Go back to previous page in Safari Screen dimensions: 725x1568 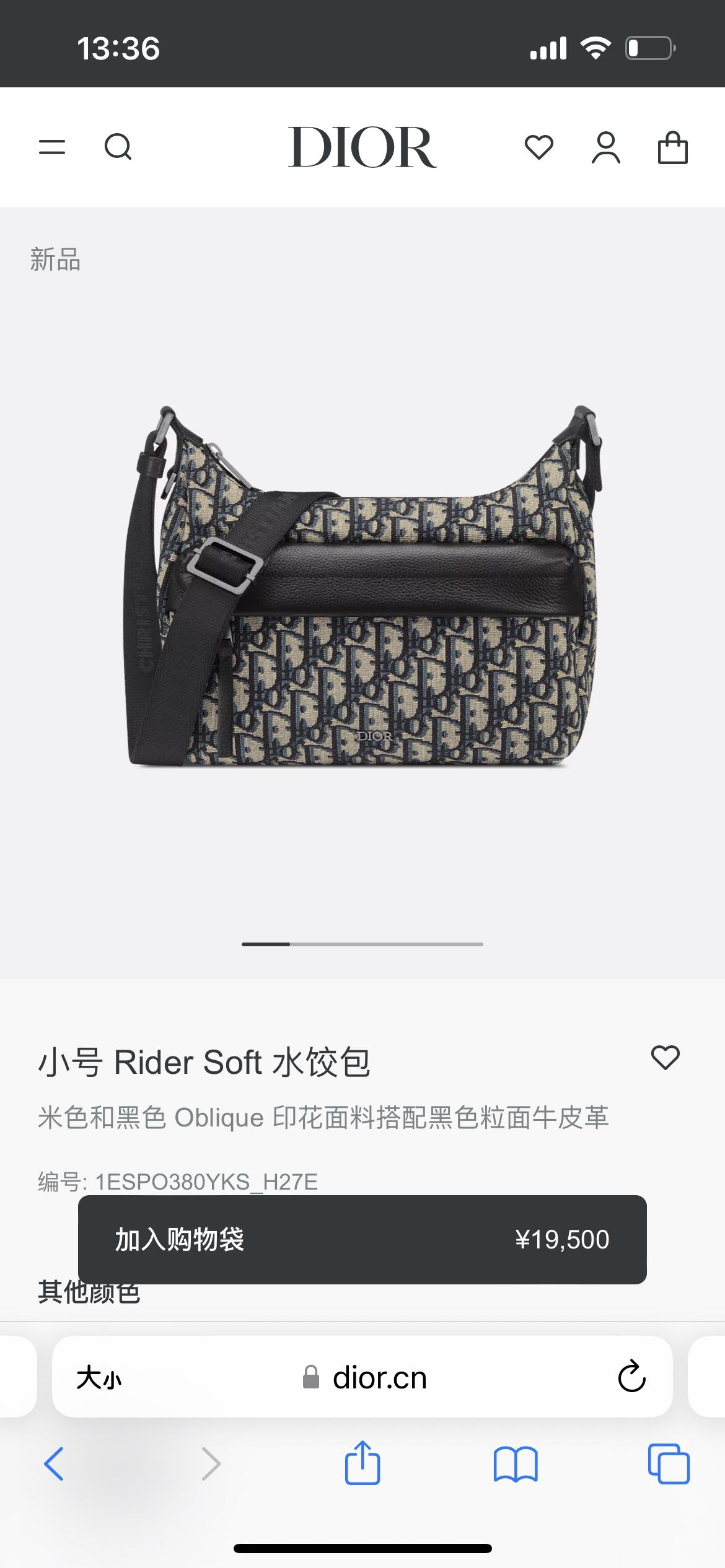point(54,1464)
